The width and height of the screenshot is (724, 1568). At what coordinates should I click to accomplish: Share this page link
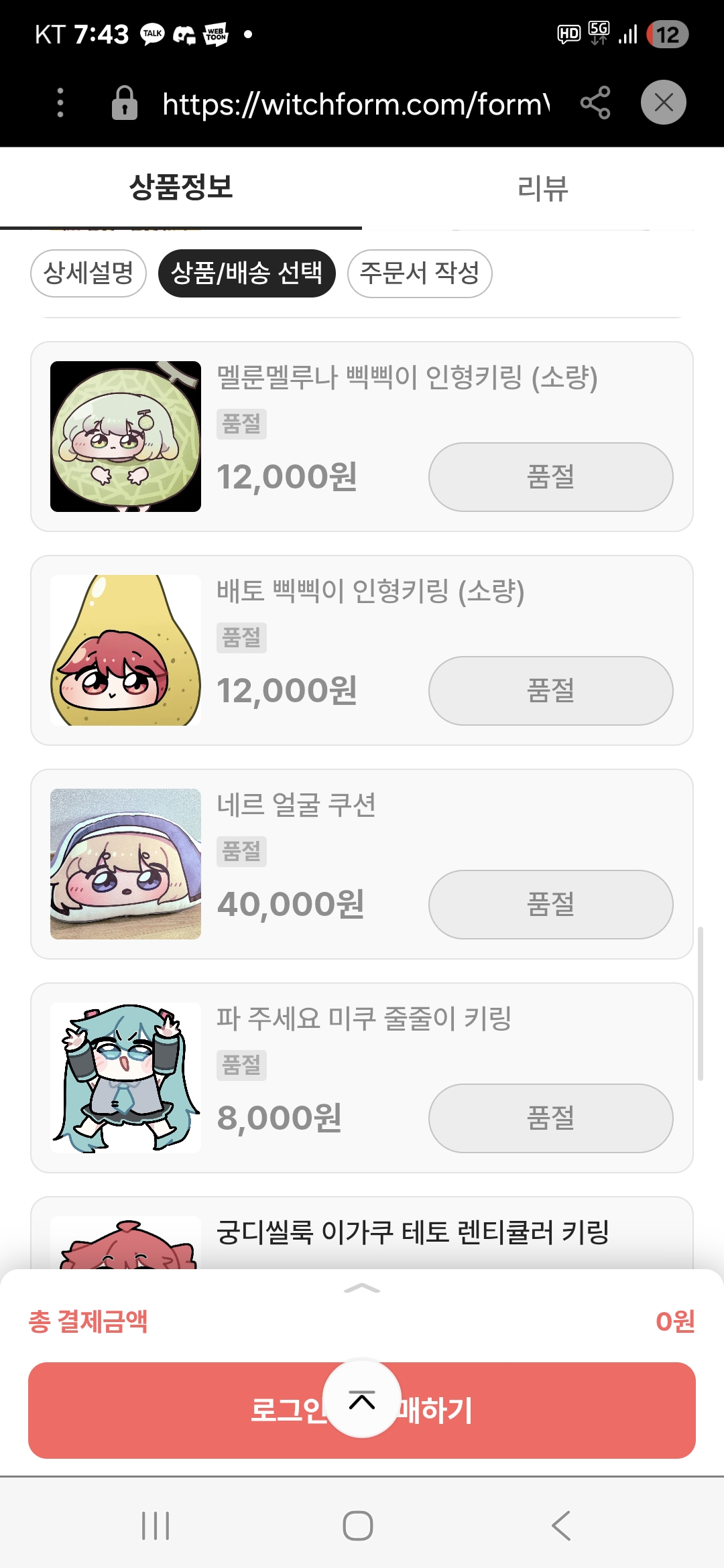pyautogui.click(x=595, y=103)
